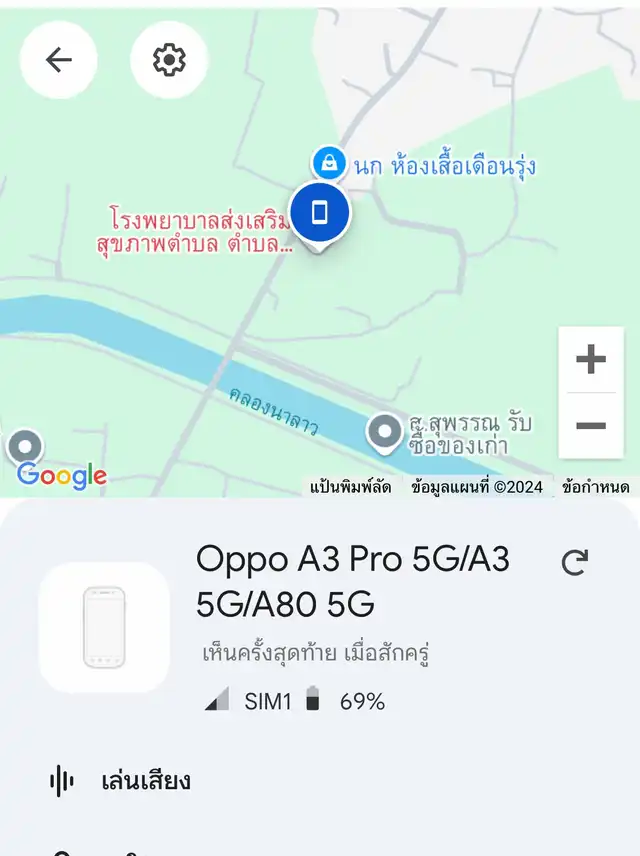
Task: Play sound on the device (เล่นเสียง)
Action: coord(145,780)
